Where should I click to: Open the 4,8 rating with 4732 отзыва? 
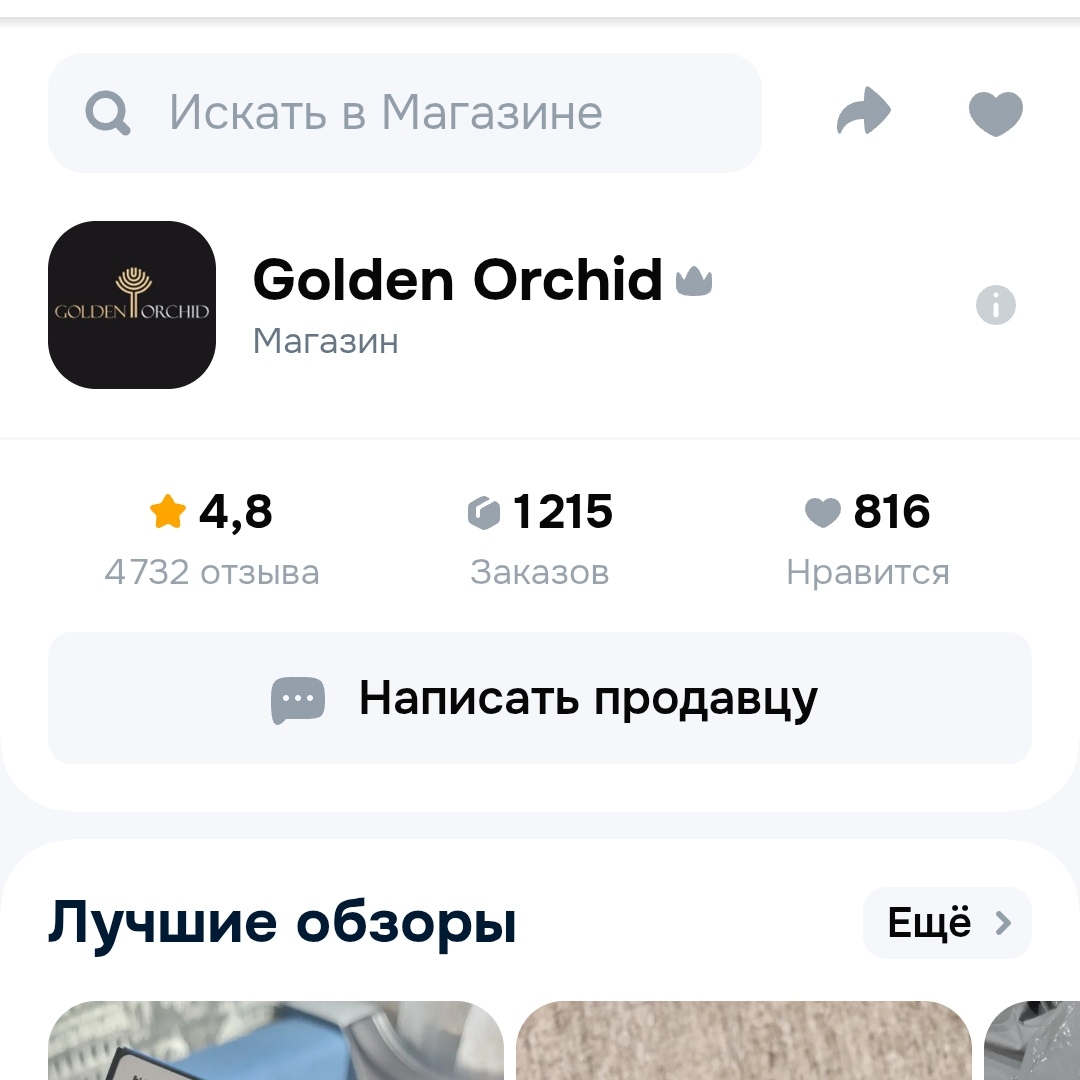(212, 538)
